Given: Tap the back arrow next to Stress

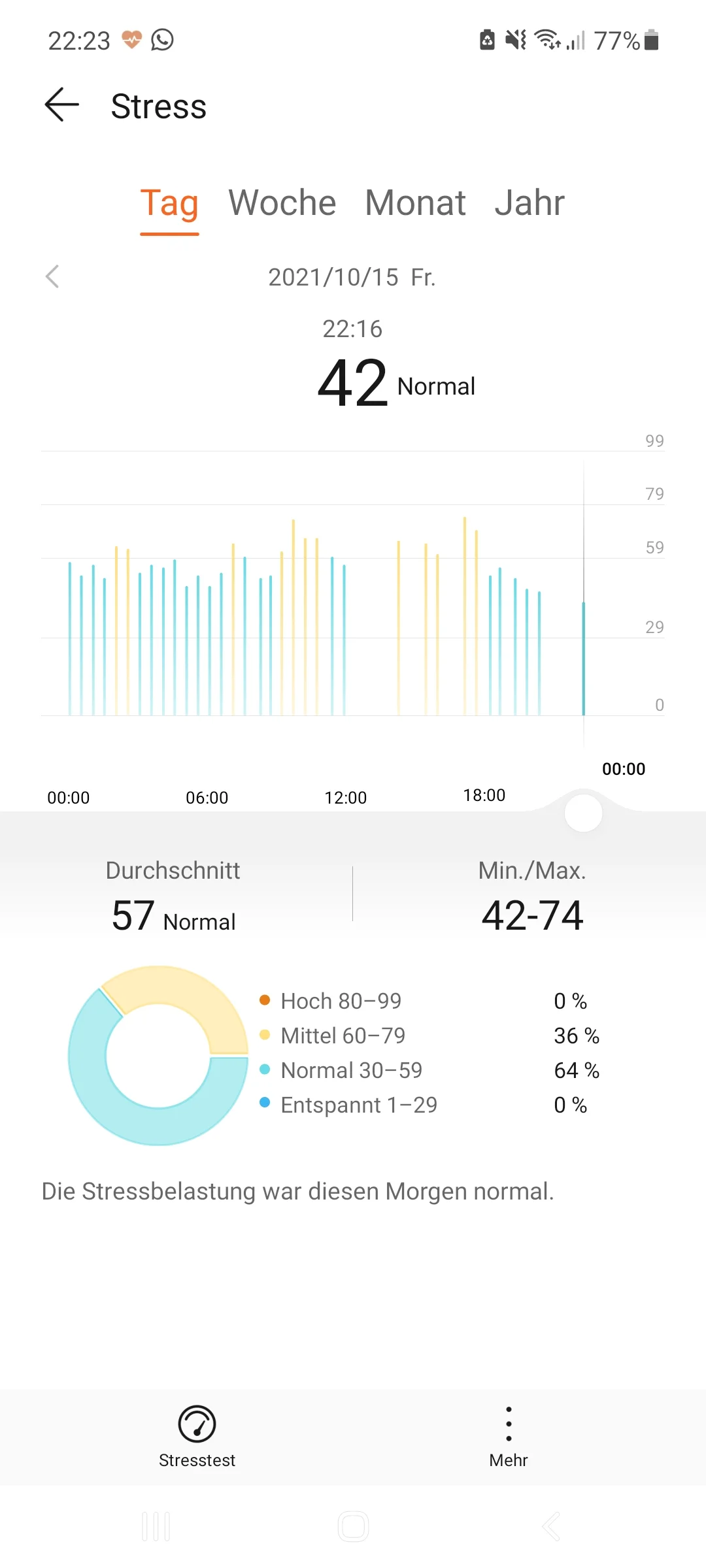Looking at the screenshot, I should click(61, 105).
